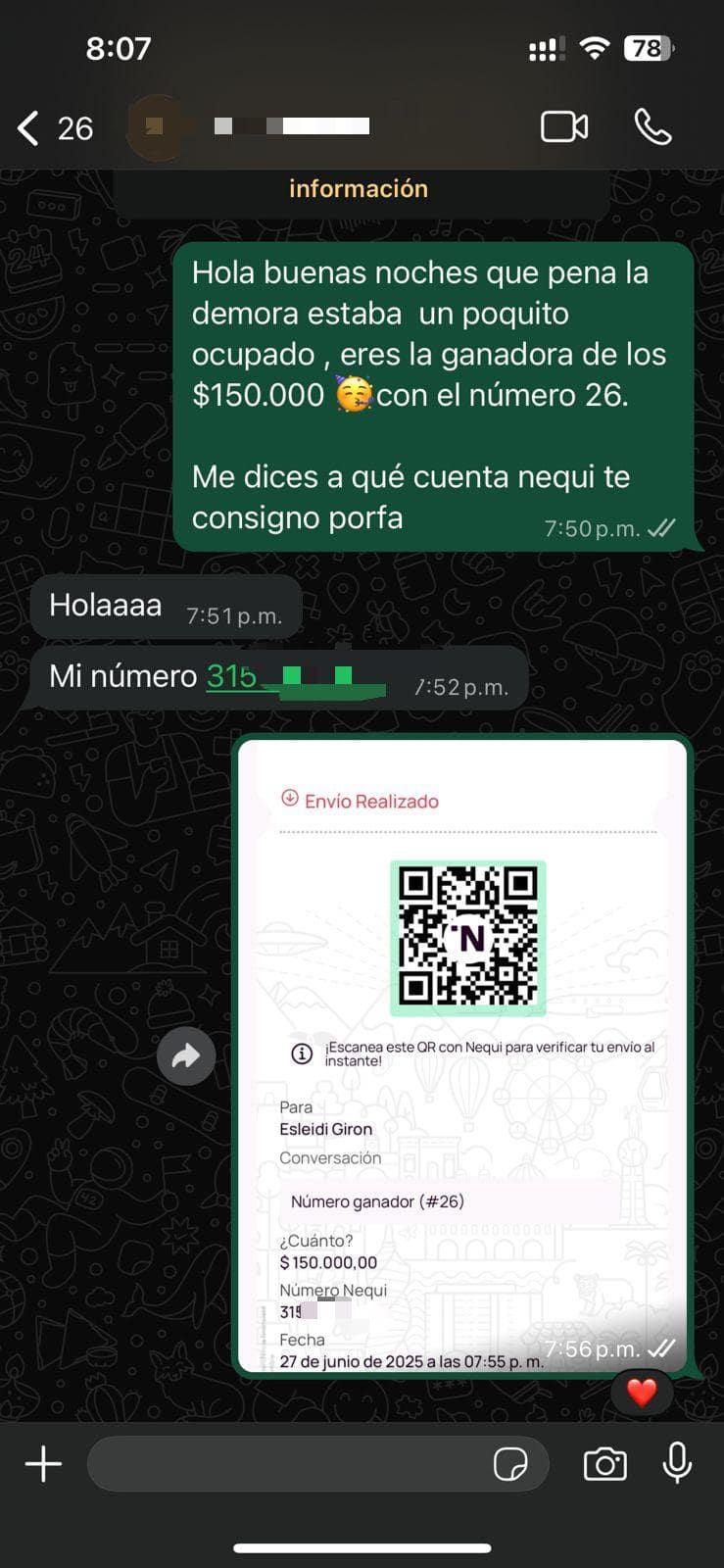
Task: Start a voice call with this contact
Action: tap(652, 127)
